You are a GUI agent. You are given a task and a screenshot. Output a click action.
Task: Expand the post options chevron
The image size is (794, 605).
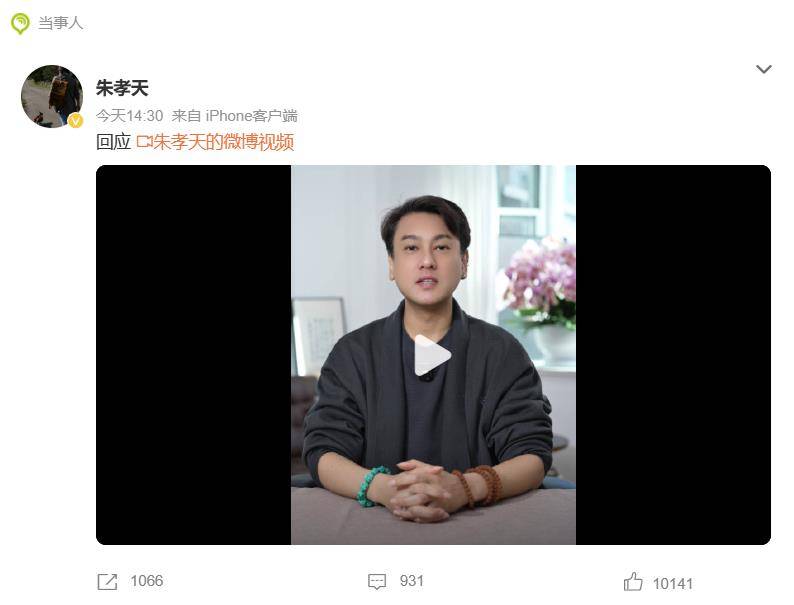763,70
